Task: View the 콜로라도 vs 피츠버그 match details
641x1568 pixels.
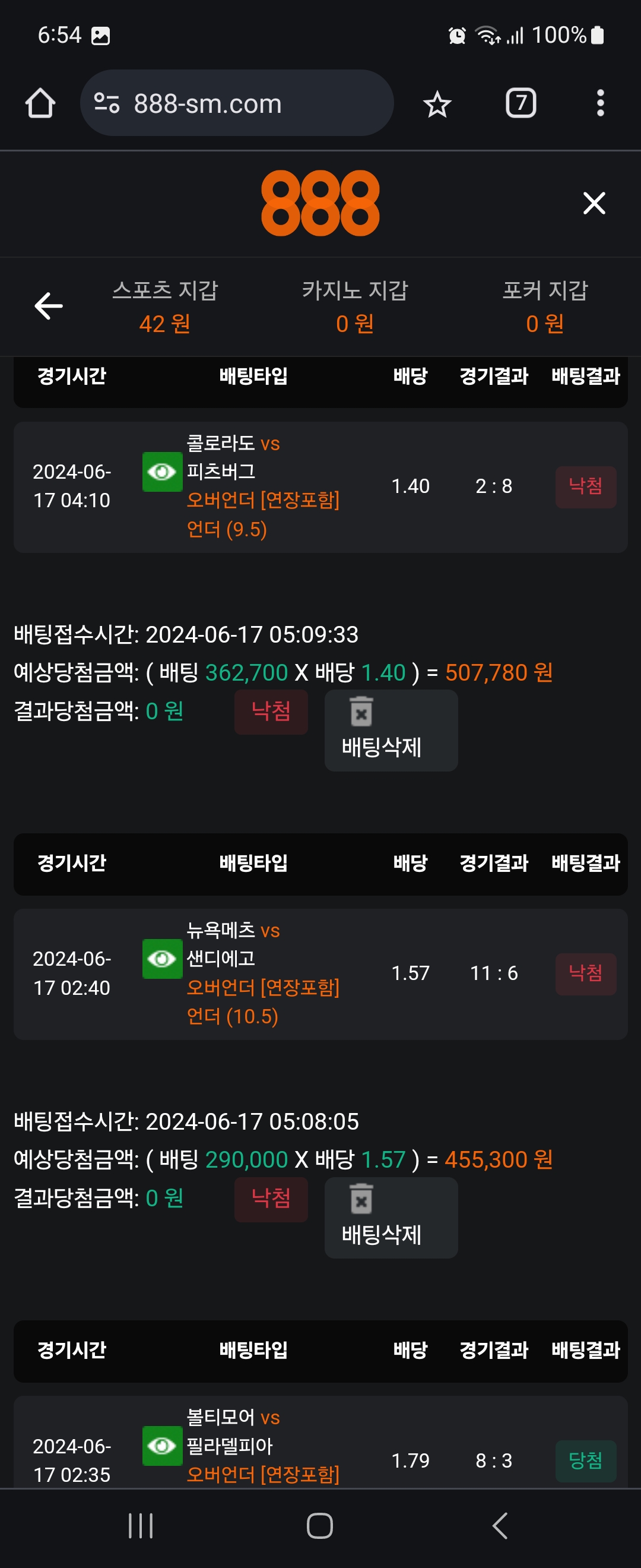Action: click(x=162, y=472)
